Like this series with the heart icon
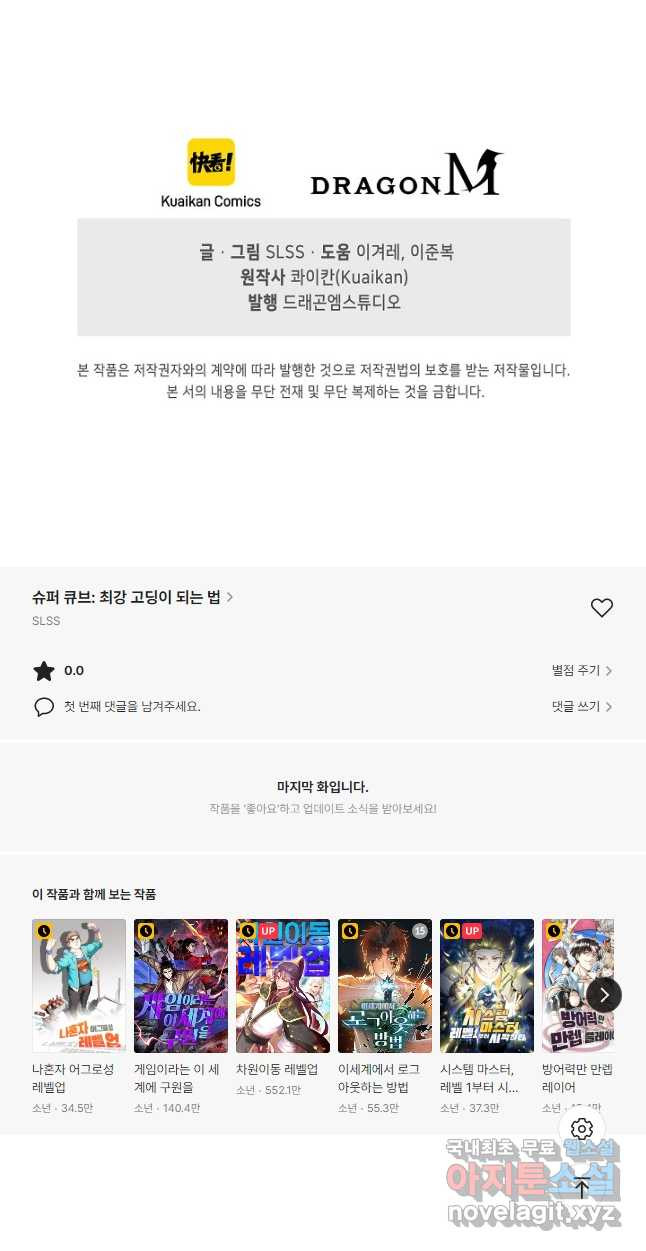This screenshot has width=646, height=1251. 601,607
